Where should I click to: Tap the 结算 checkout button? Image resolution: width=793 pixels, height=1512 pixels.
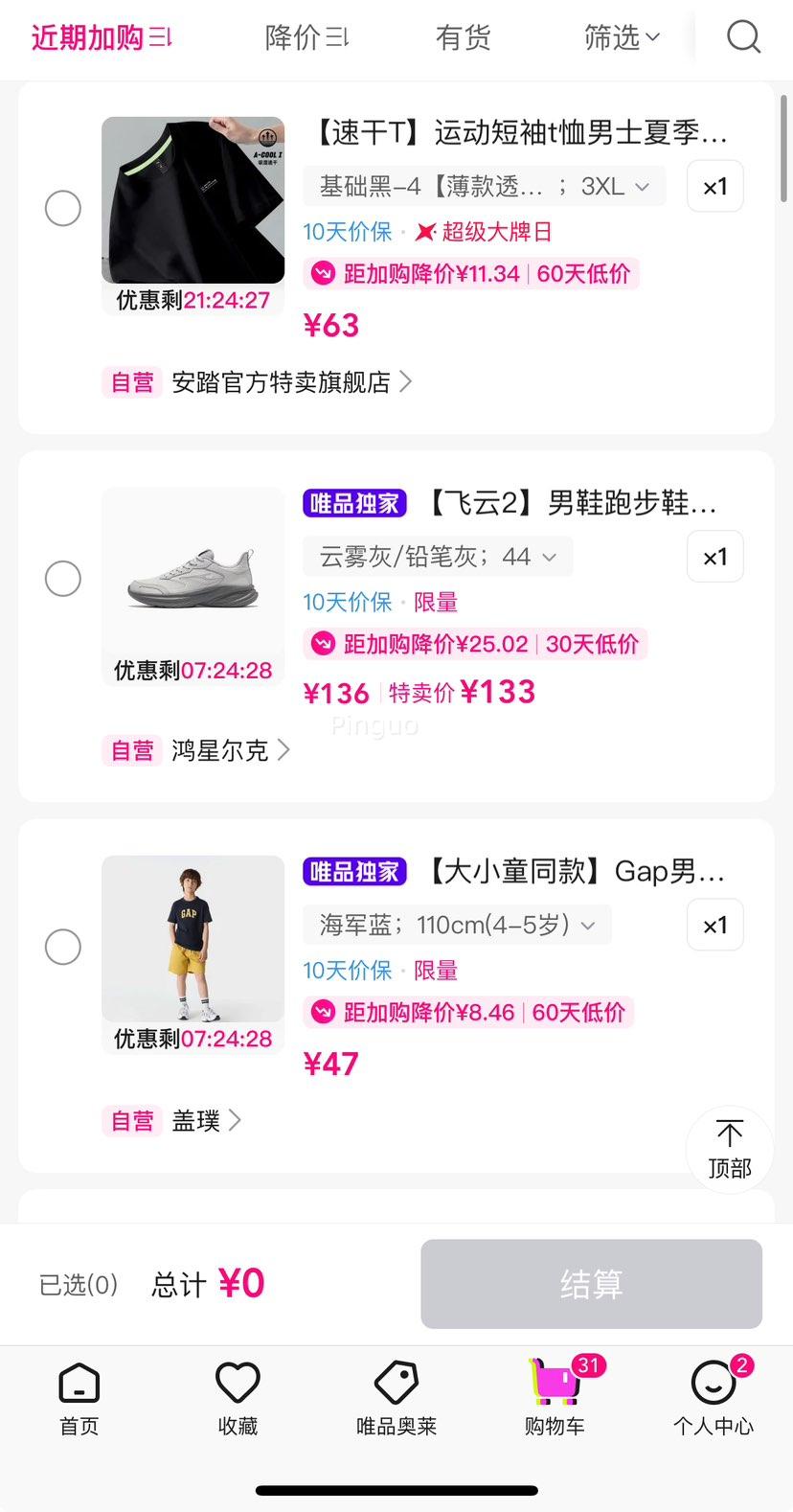(x=591, y=1284)
